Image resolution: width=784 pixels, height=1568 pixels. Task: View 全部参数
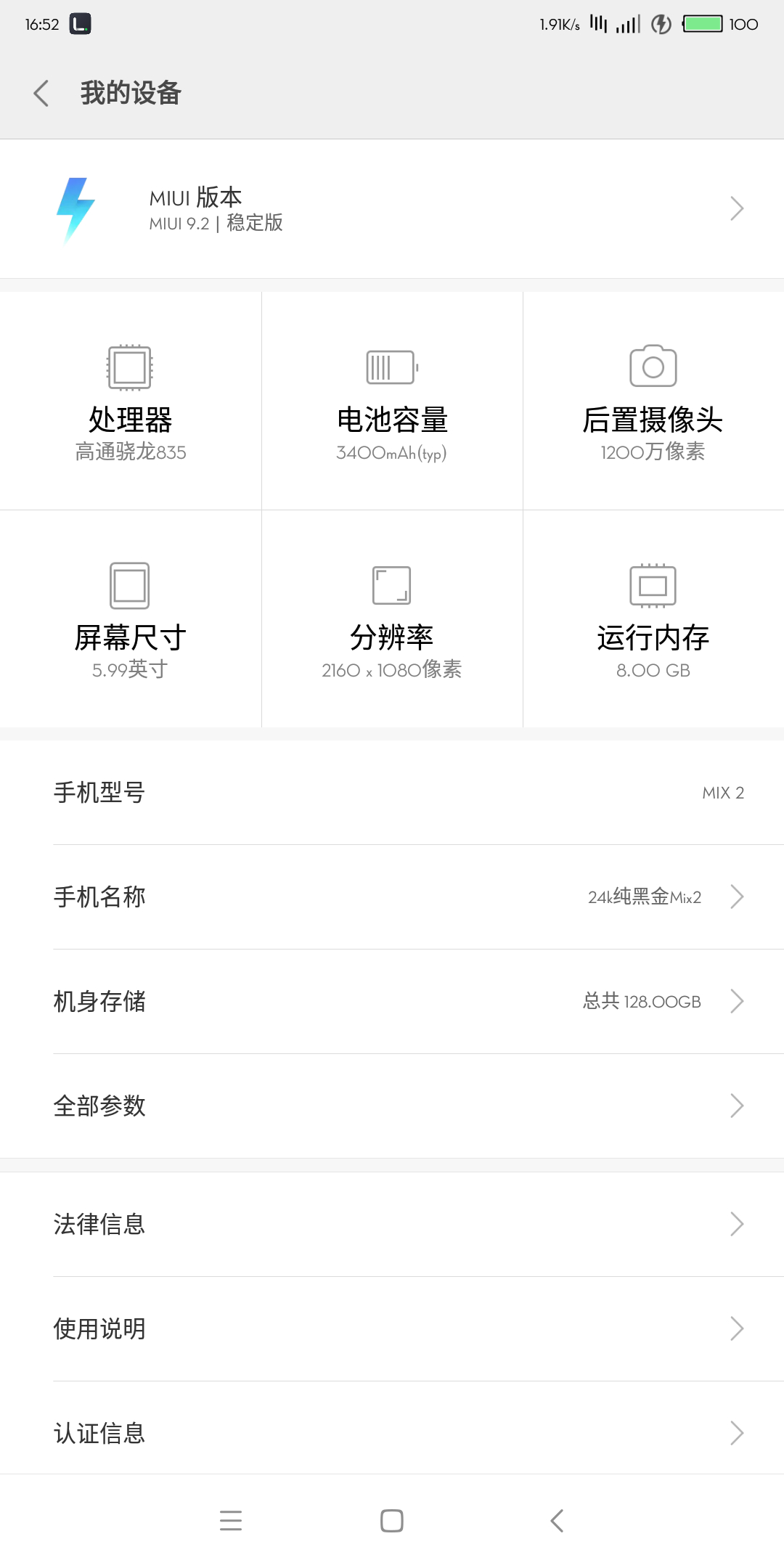tap(392, 1106)
